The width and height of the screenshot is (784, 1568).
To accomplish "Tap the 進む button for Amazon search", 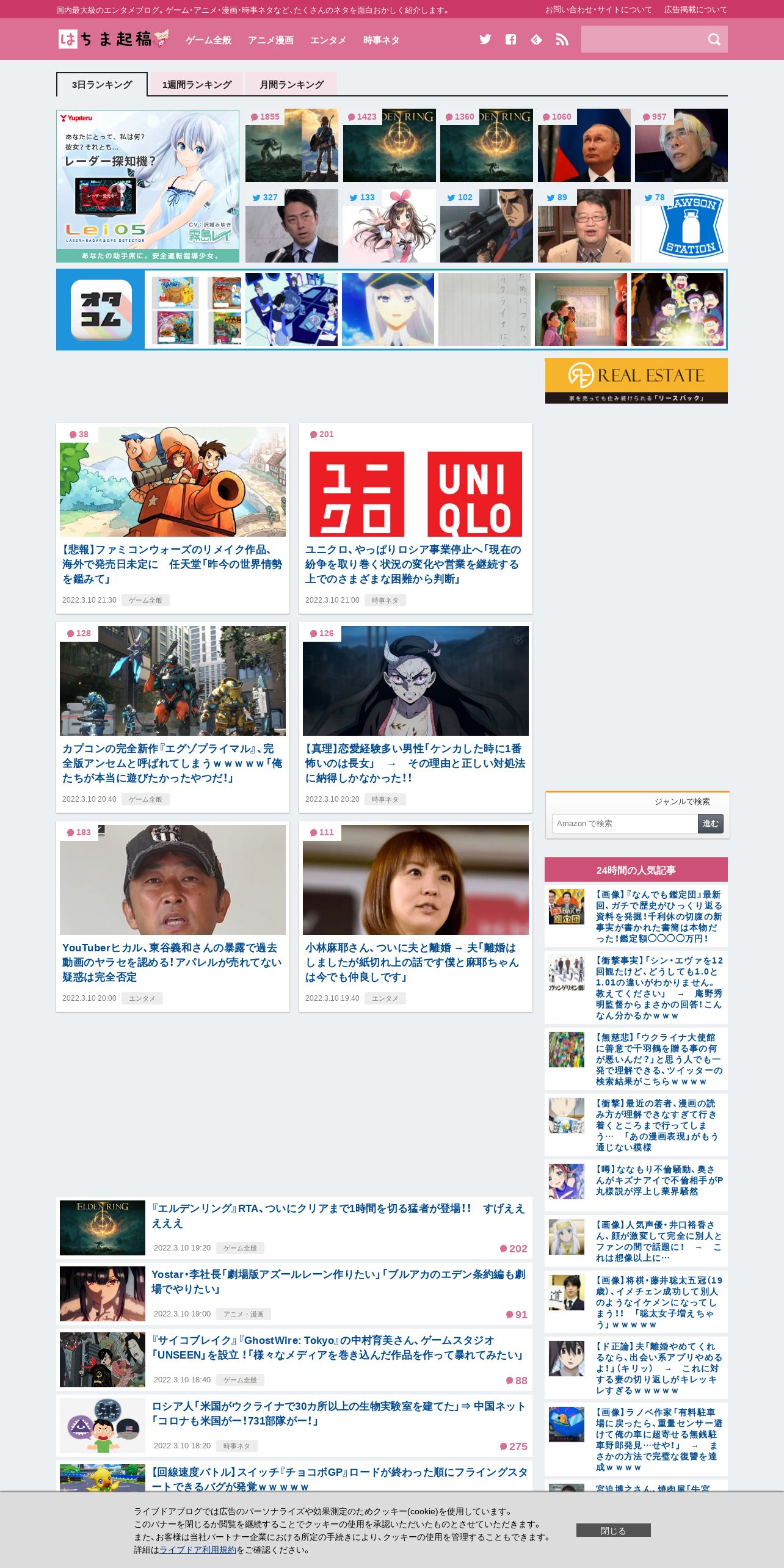I will click(711, 824).
